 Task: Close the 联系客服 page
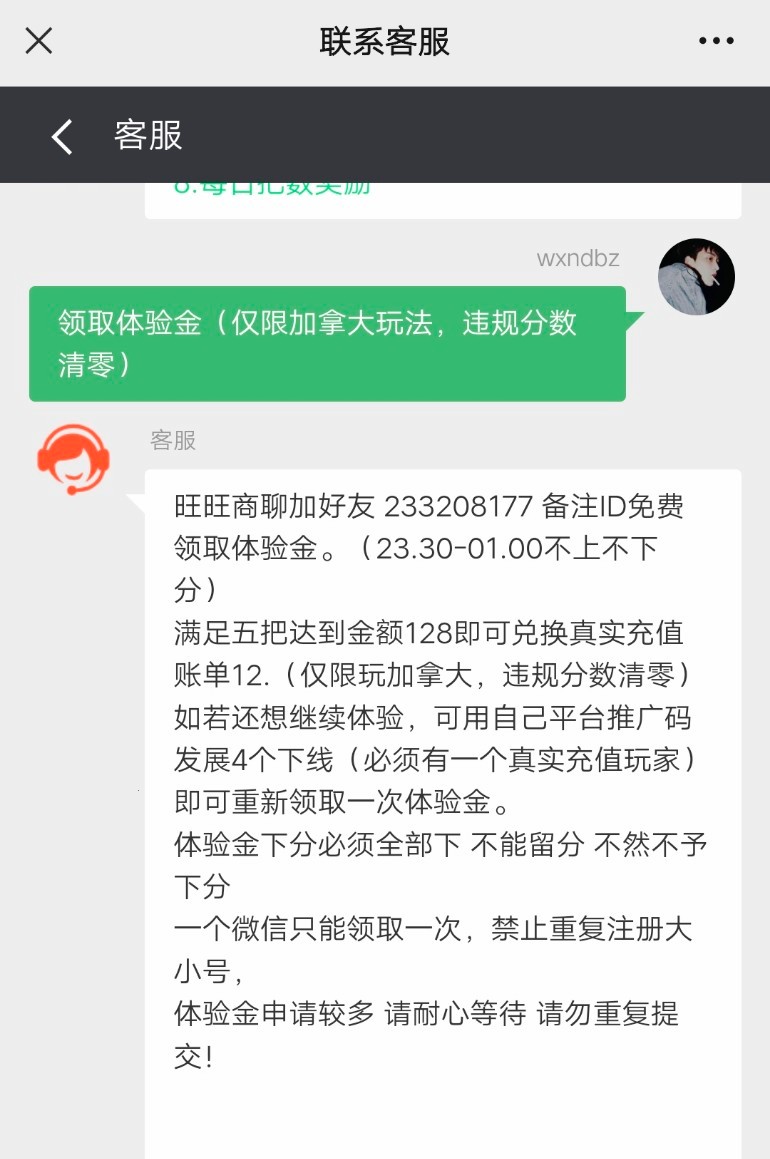click(x=38, y=41)
